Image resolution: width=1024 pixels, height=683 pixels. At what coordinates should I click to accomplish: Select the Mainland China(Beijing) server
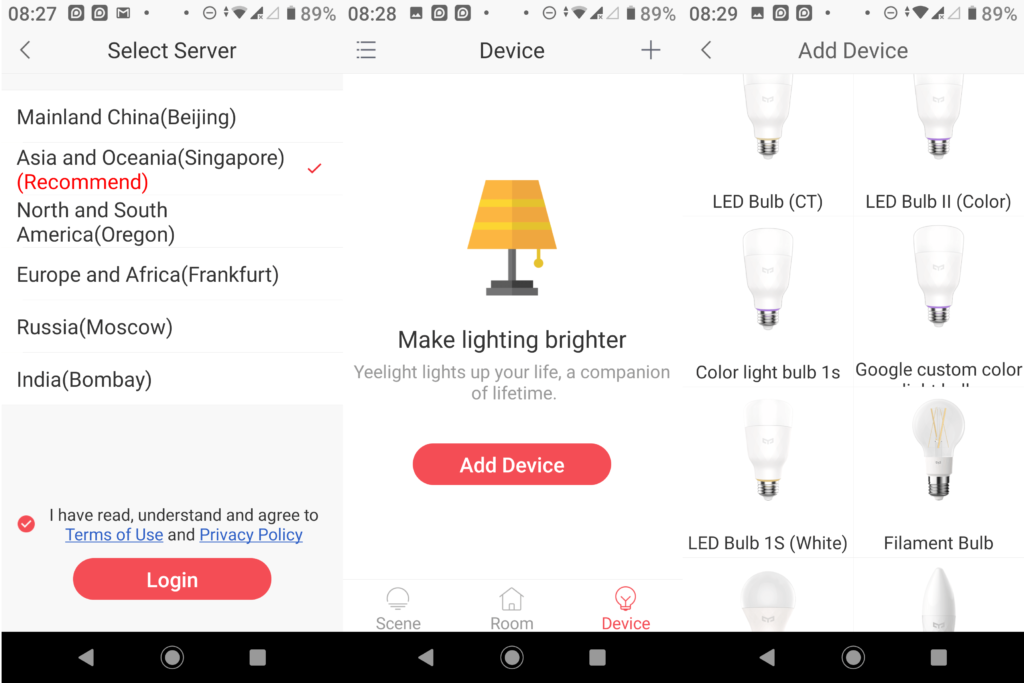click(x=127, y=117)
